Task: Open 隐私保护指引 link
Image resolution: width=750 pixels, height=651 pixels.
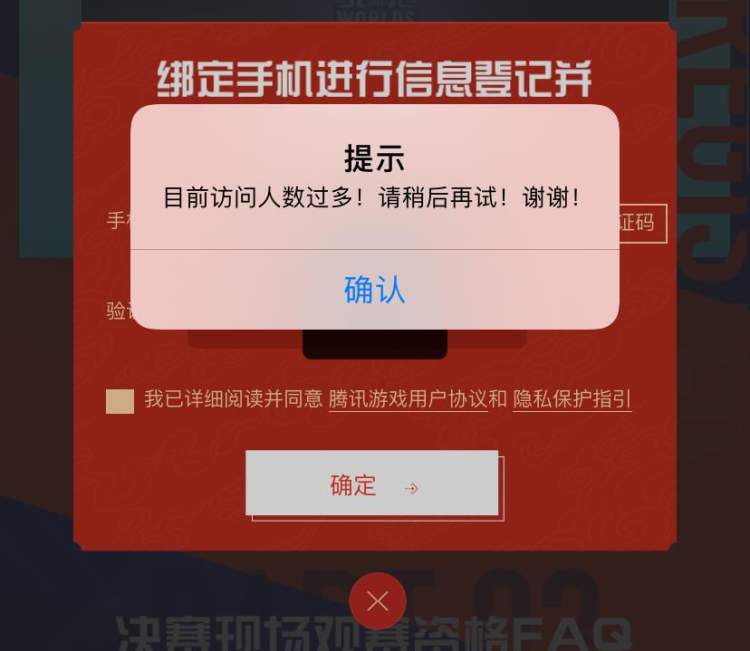Action: tap(571, 400)
